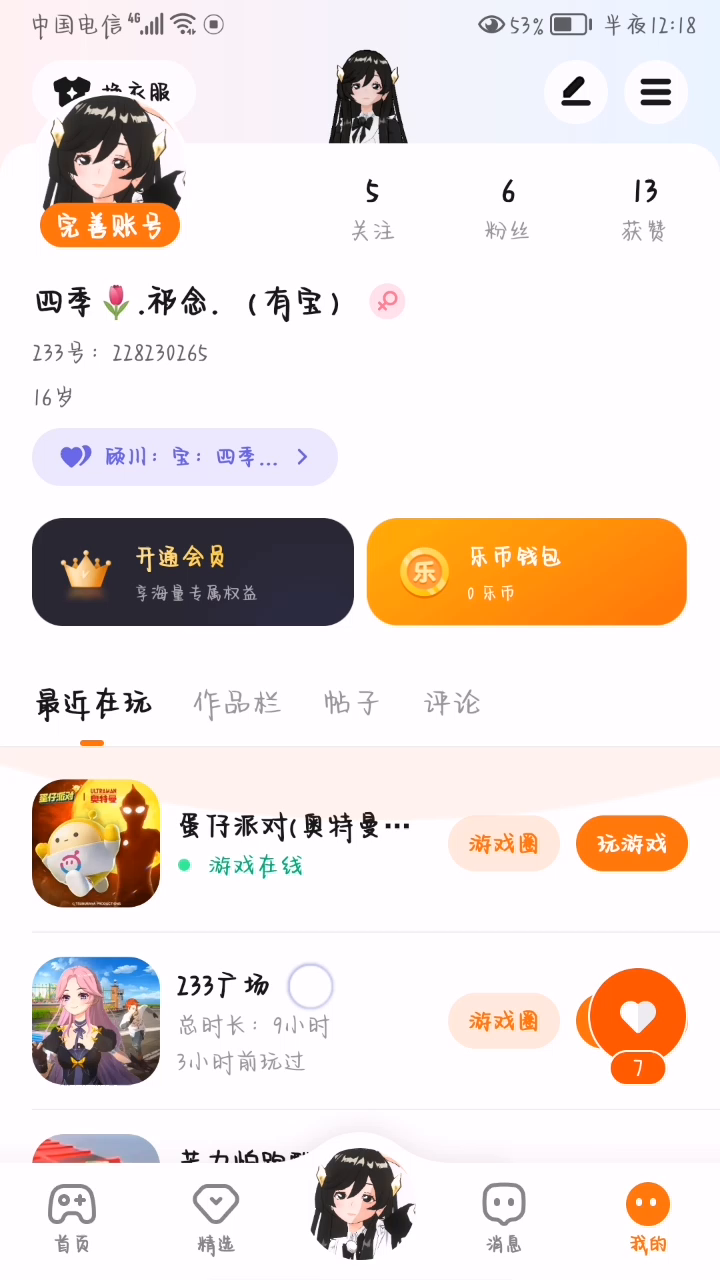Open 游戏圈 for 蛋仔派对
This screenshot has width=720, height=1280.
(x=503, y=843)
